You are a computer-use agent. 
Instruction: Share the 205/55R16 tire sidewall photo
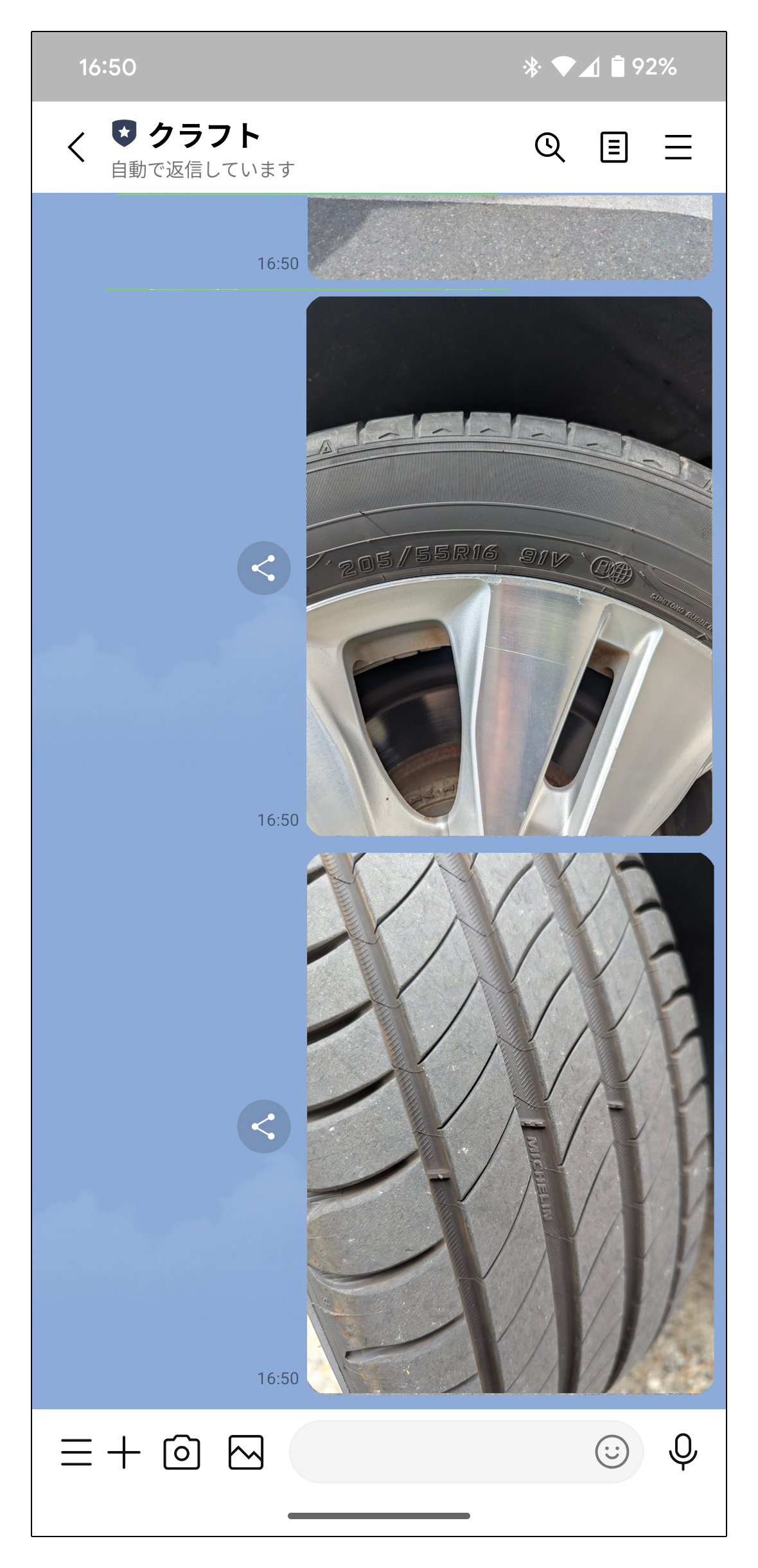[263, 568]
